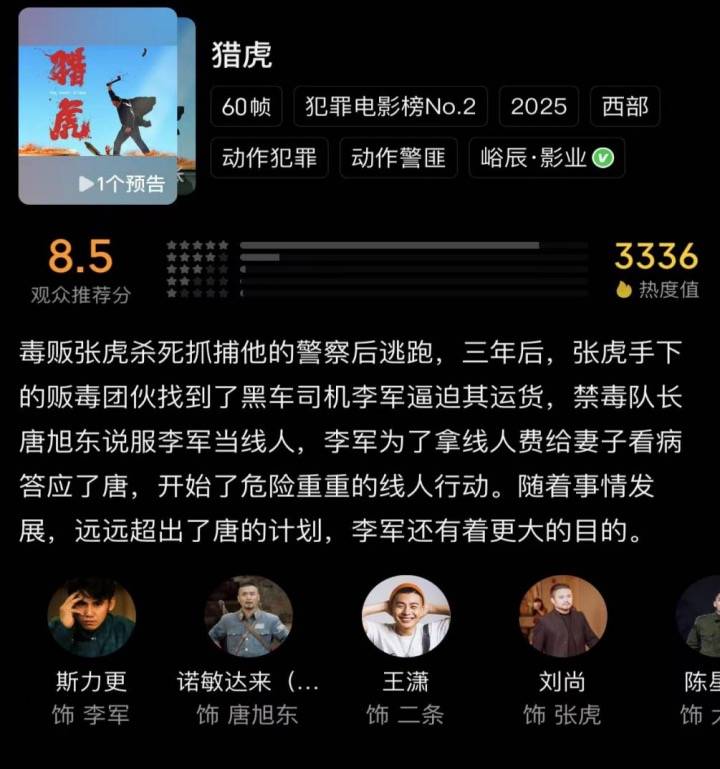Visit the 峪辰·影业 verified studio page

[546, 158]
